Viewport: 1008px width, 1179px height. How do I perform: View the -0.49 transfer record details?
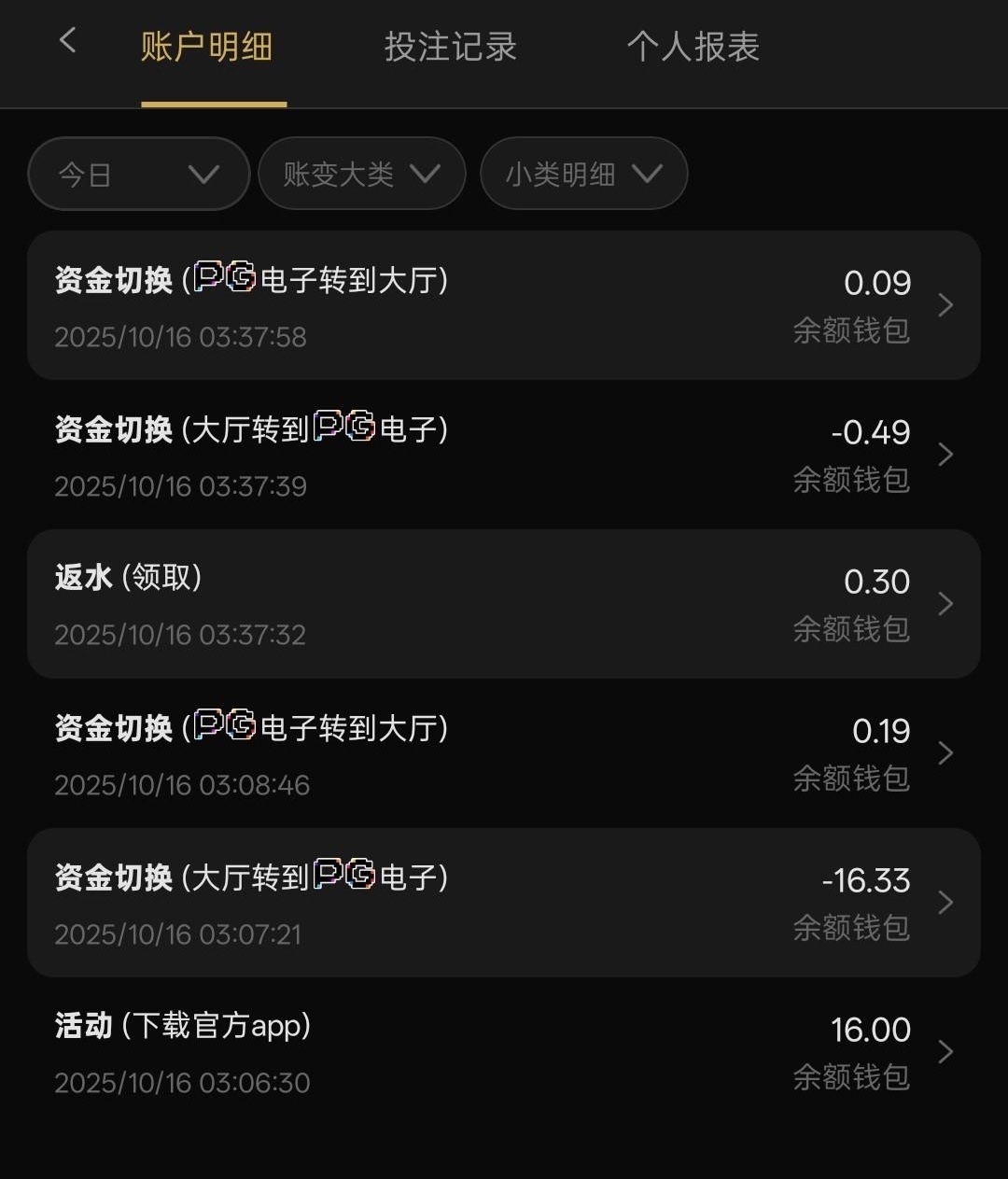504,455
